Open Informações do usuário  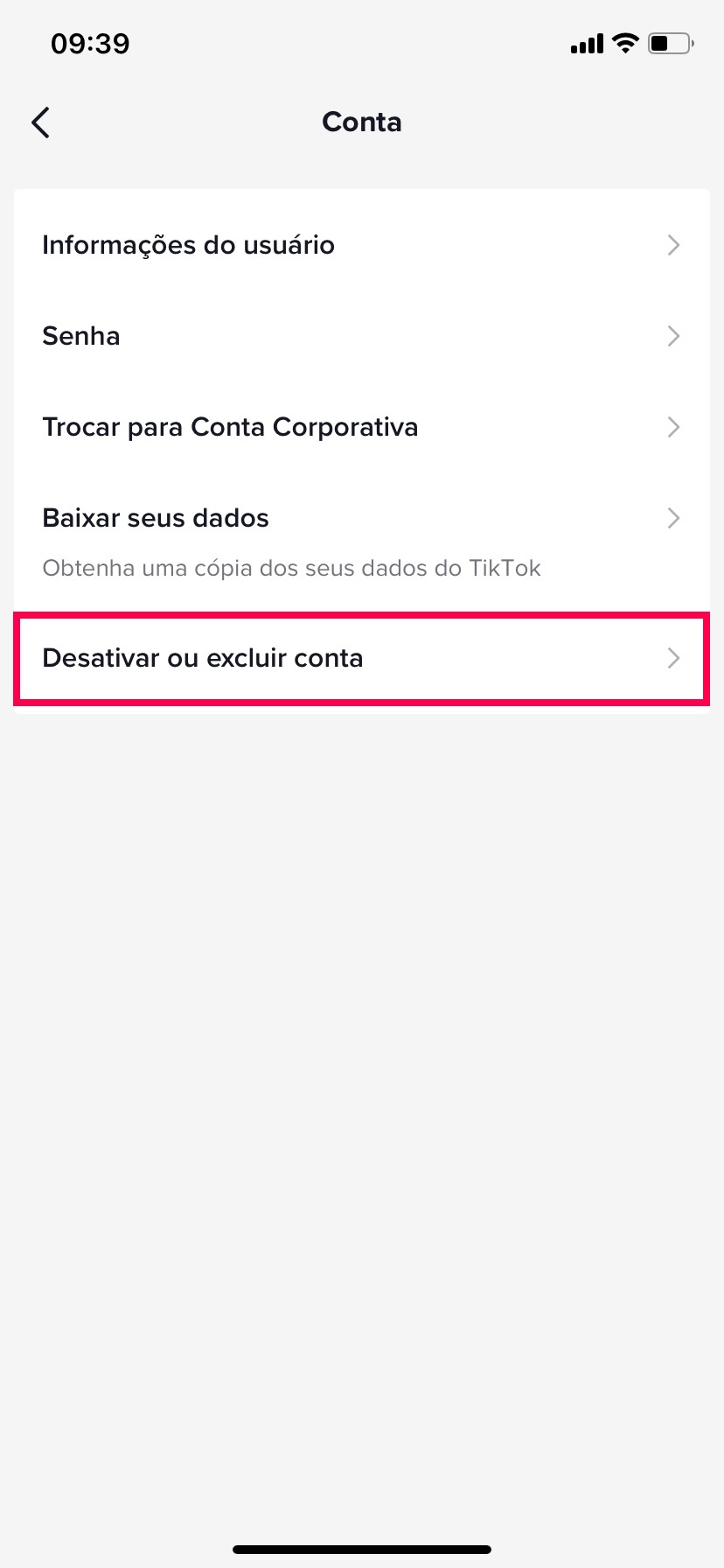tap(362, 245)
